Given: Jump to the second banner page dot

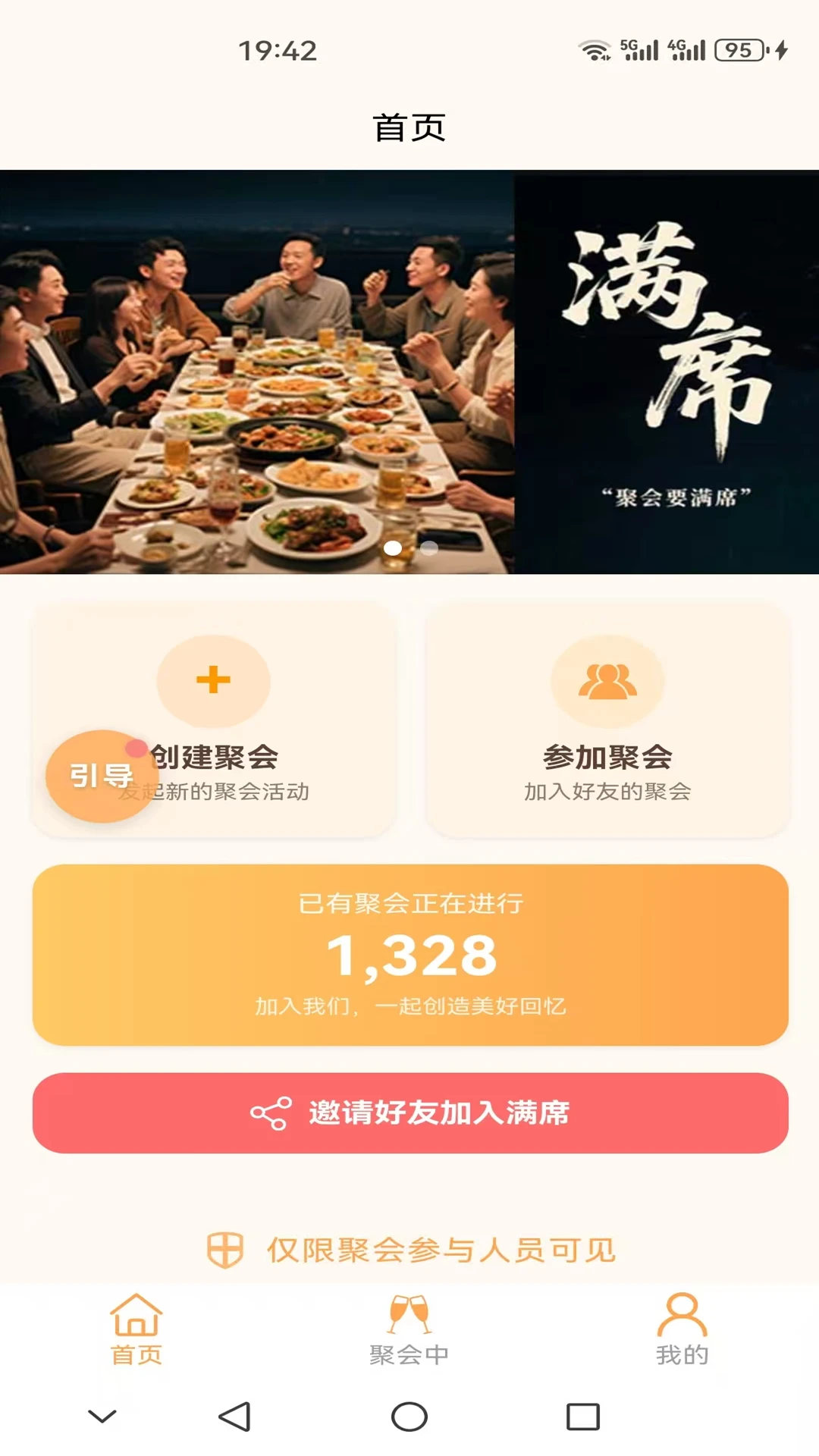Looking at the screenshot, I should (429, 548).
